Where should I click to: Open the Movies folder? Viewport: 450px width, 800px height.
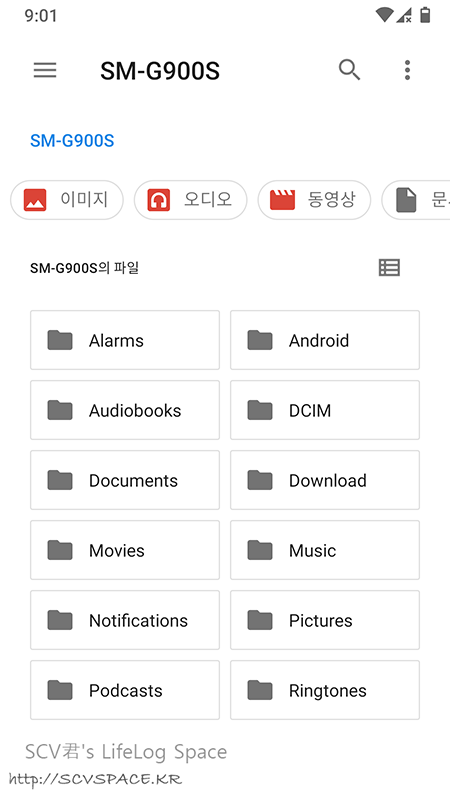pos(125,550)
